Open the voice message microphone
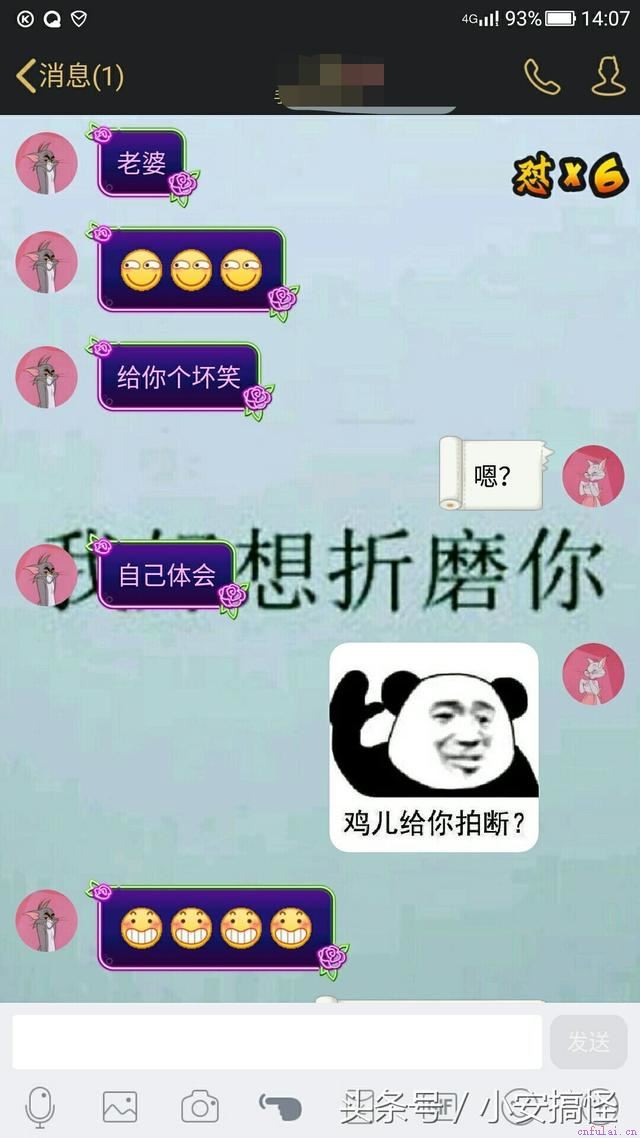640x1138 pixels. (x=40, y=1107)
